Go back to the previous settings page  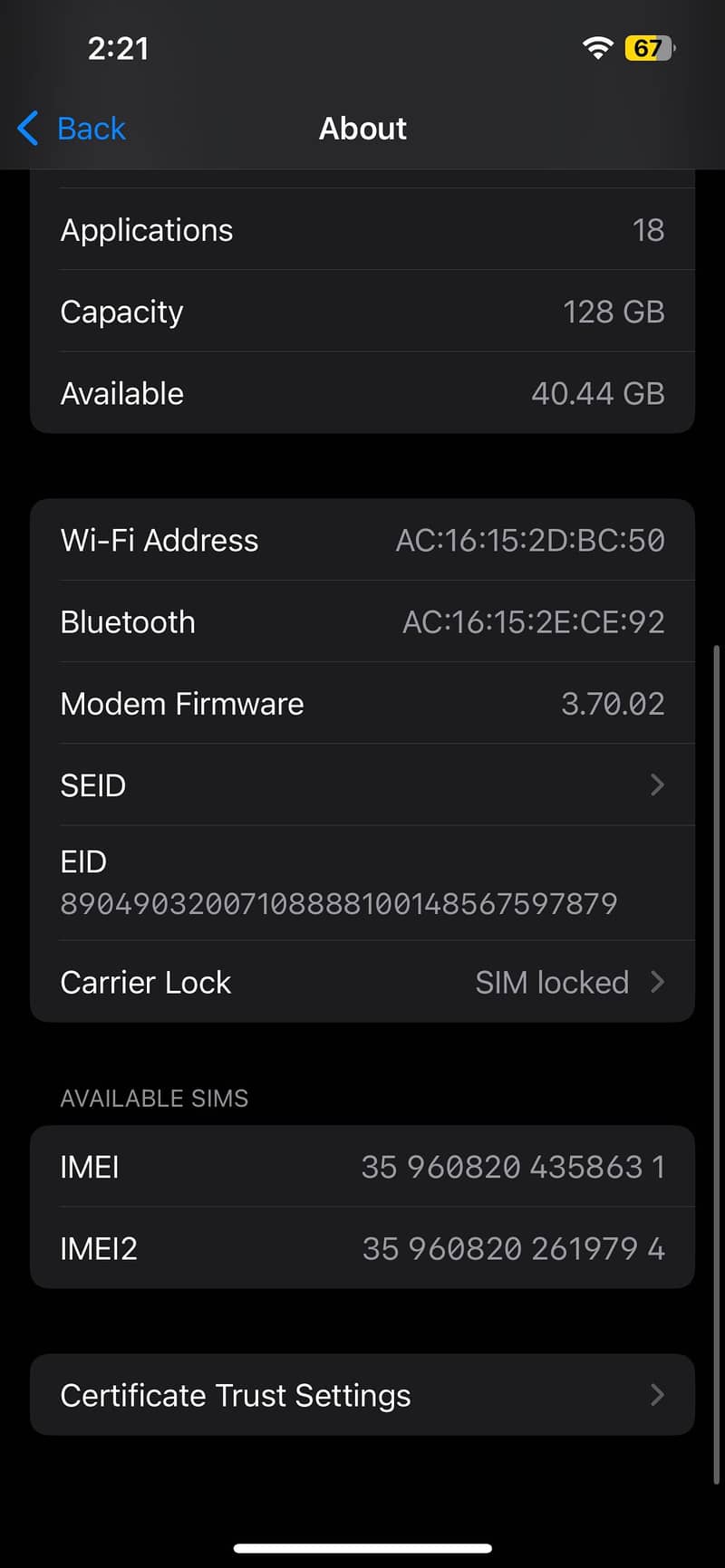click(x=72, y=129)
